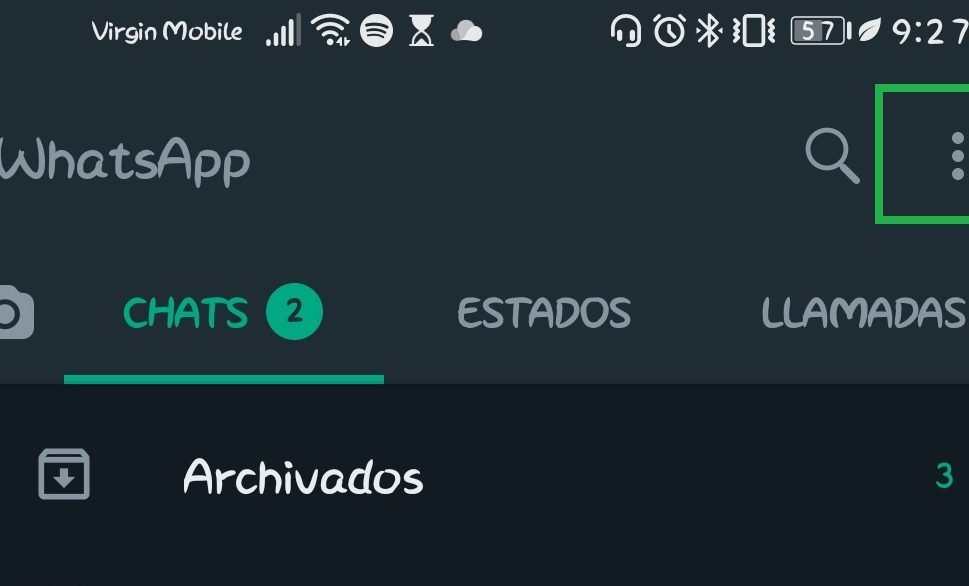Open the three-dot overflow menu
The height and width of the screenshot is (586, 969).
coord(956,158)
